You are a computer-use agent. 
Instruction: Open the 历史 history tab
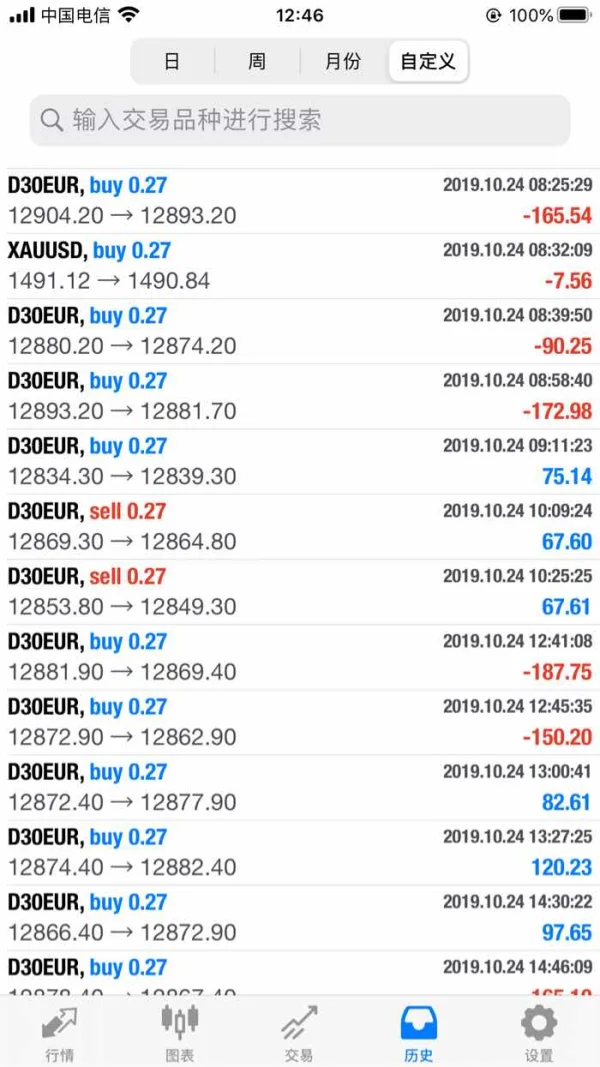coord(419,1033)
